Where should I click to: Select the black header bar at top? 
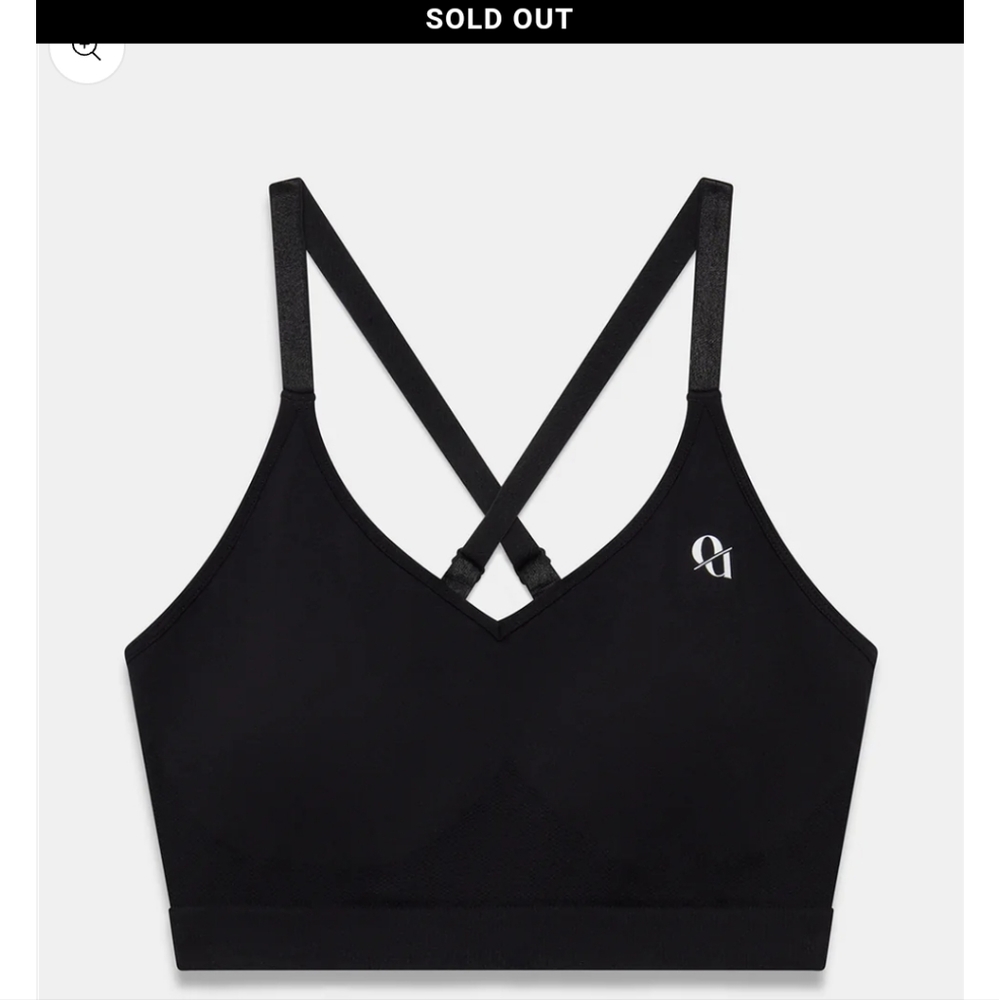[499, 18]
